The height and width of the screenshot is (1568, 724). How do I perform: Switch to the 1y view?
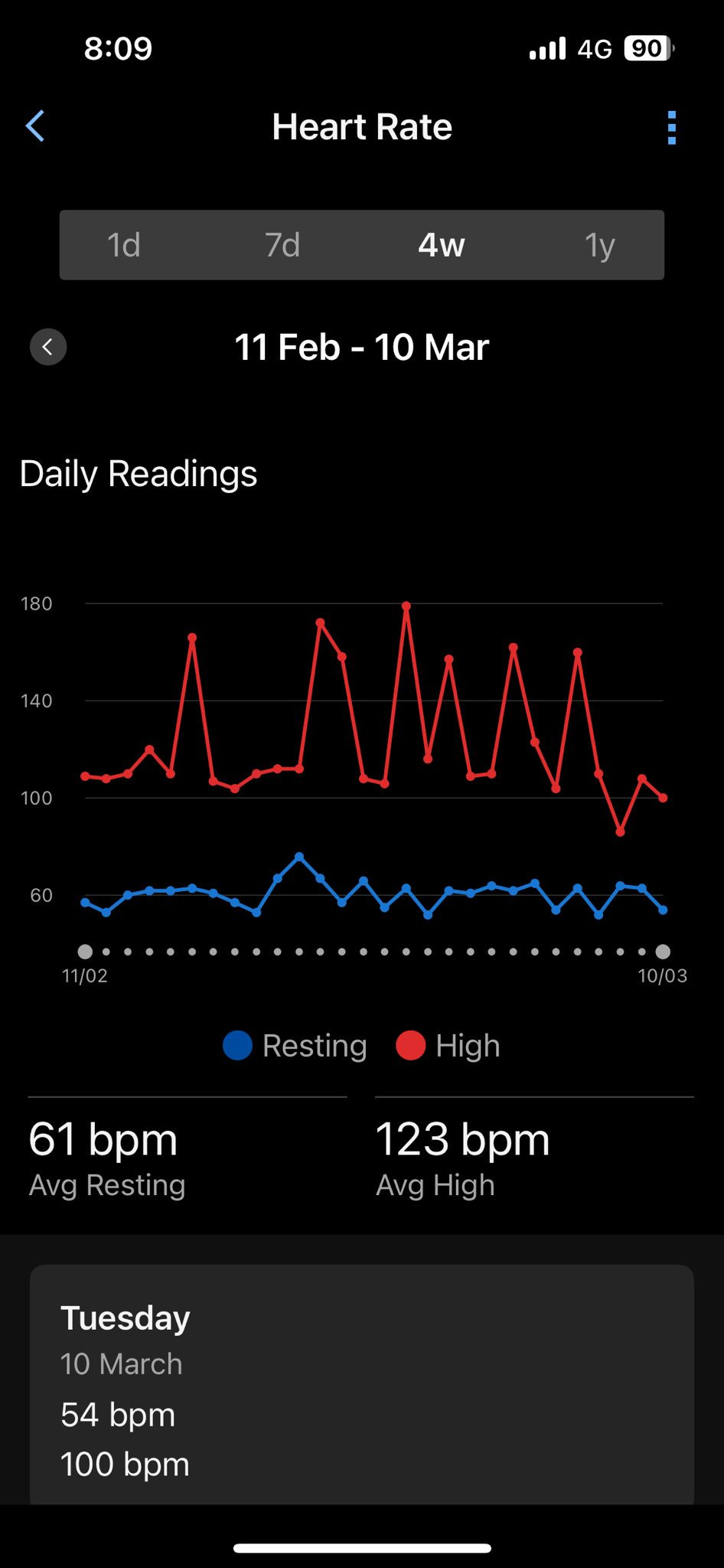click(600, 245)
